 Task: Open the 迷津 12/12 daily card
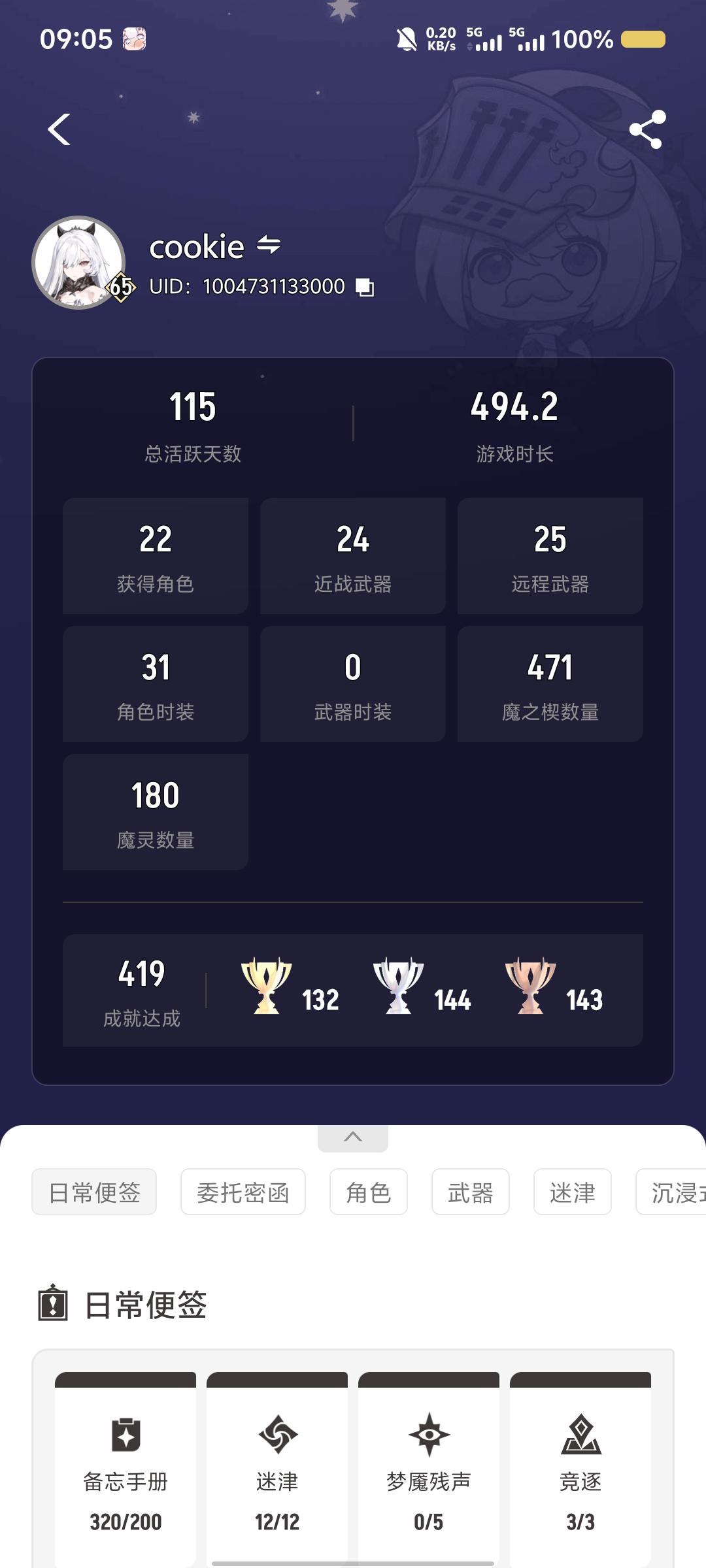click(277, 1470)
